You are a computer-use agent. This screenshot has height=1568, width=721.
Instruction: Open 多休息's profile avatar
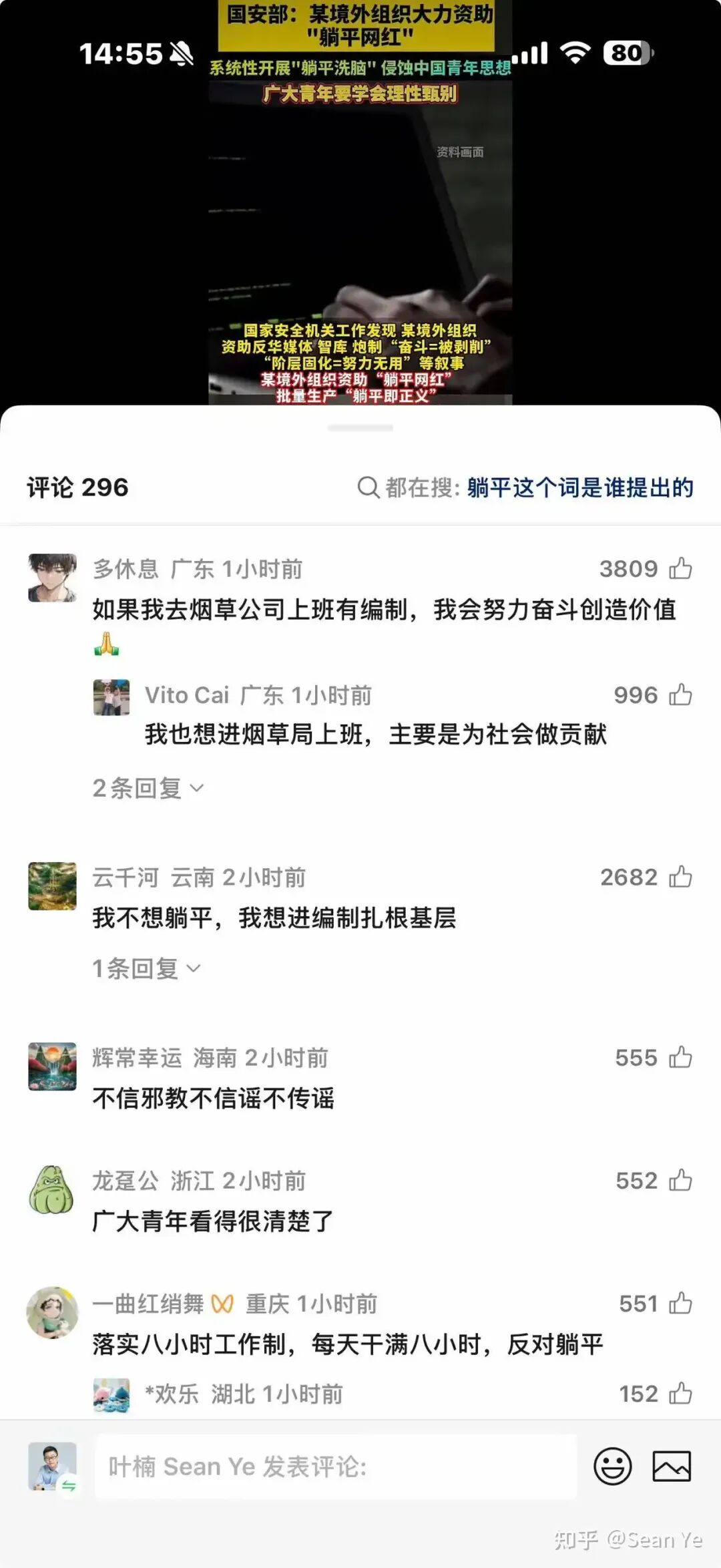pyautogui.click(x=52, y=578)
